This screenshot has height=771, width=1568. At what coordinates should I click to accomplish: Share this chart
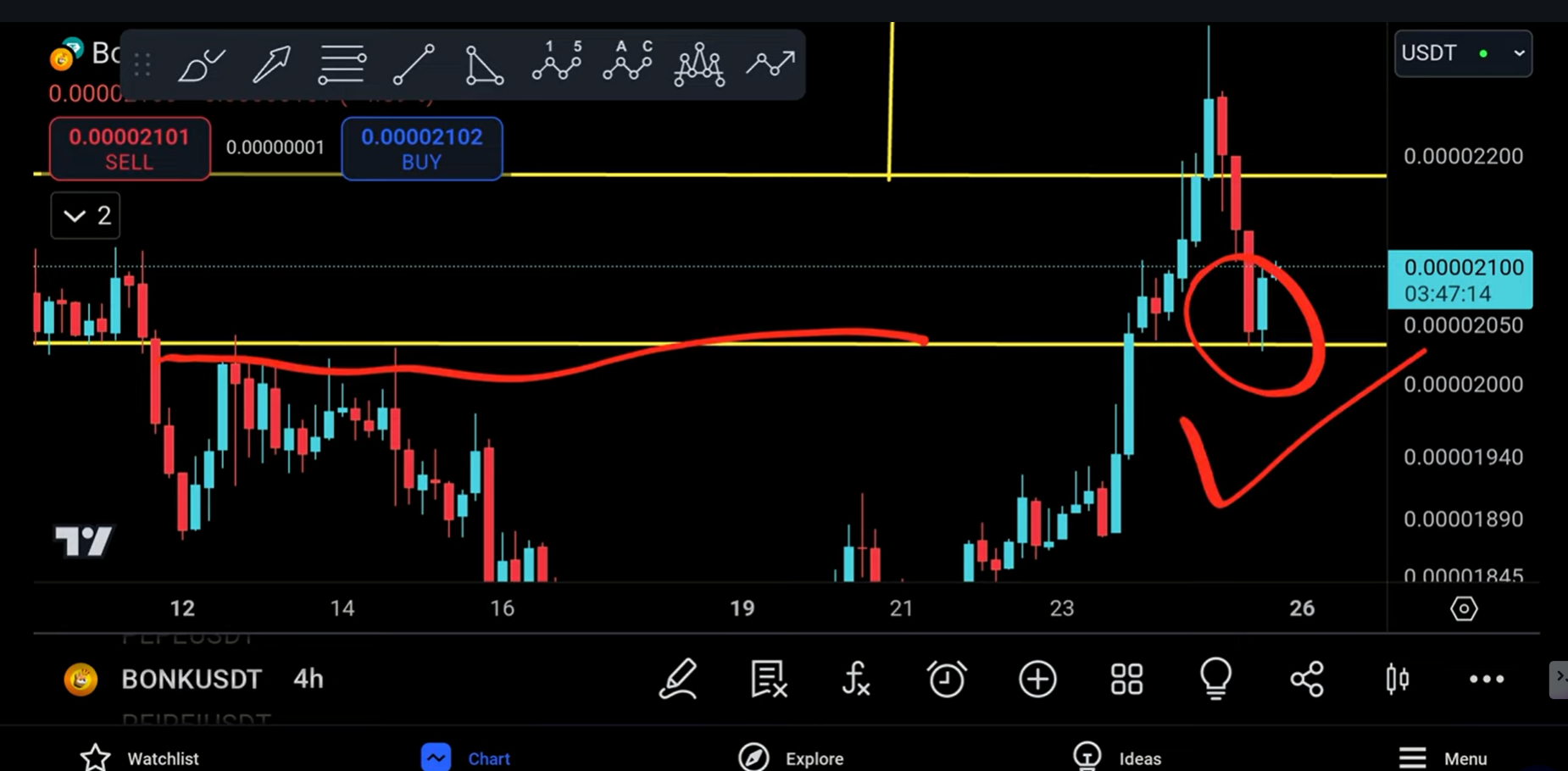[x=1306, y=679]
